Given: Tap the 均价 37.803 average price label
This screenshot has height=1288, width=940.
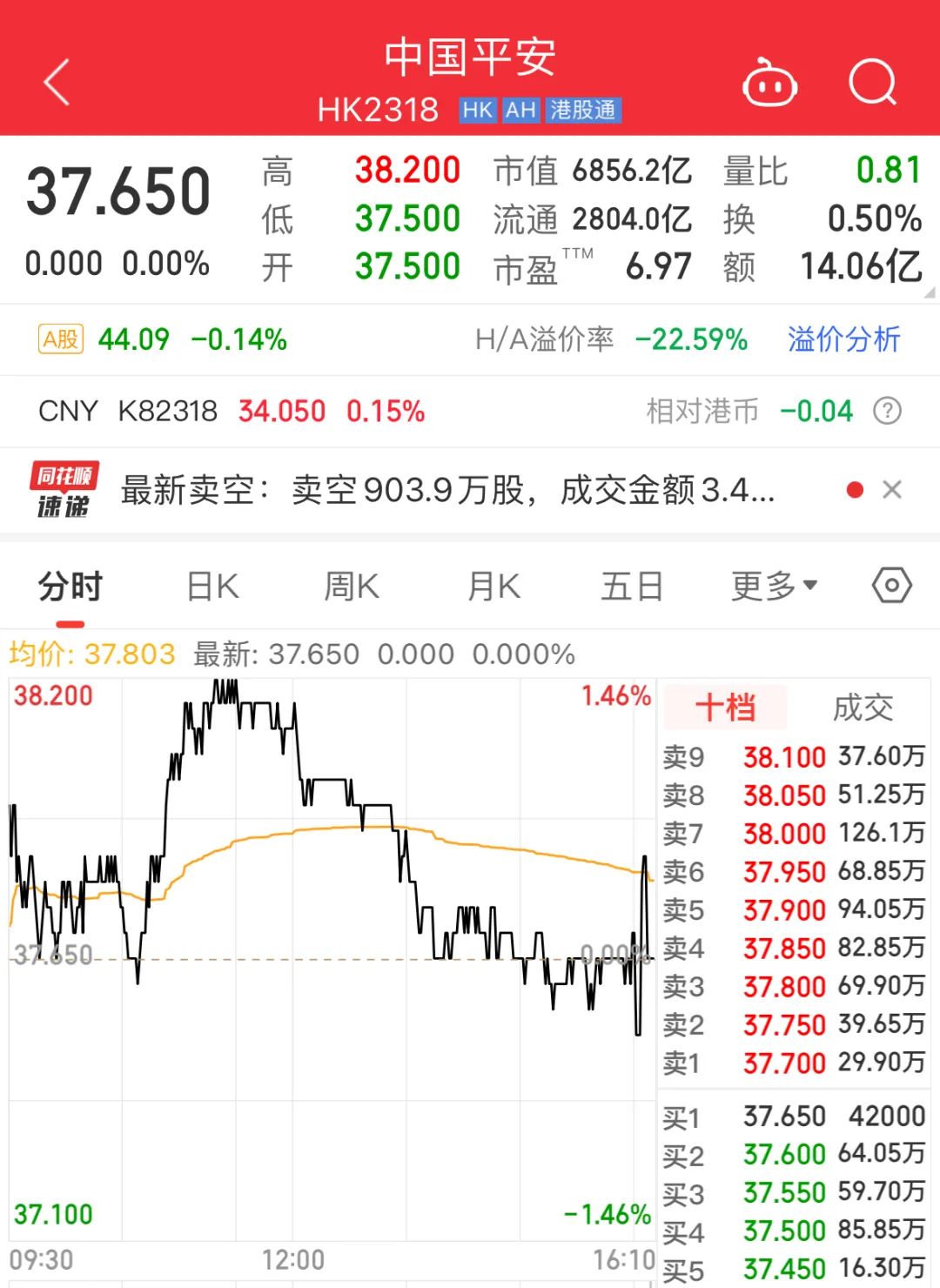Looking at the screenshot, I should (91, 653).
